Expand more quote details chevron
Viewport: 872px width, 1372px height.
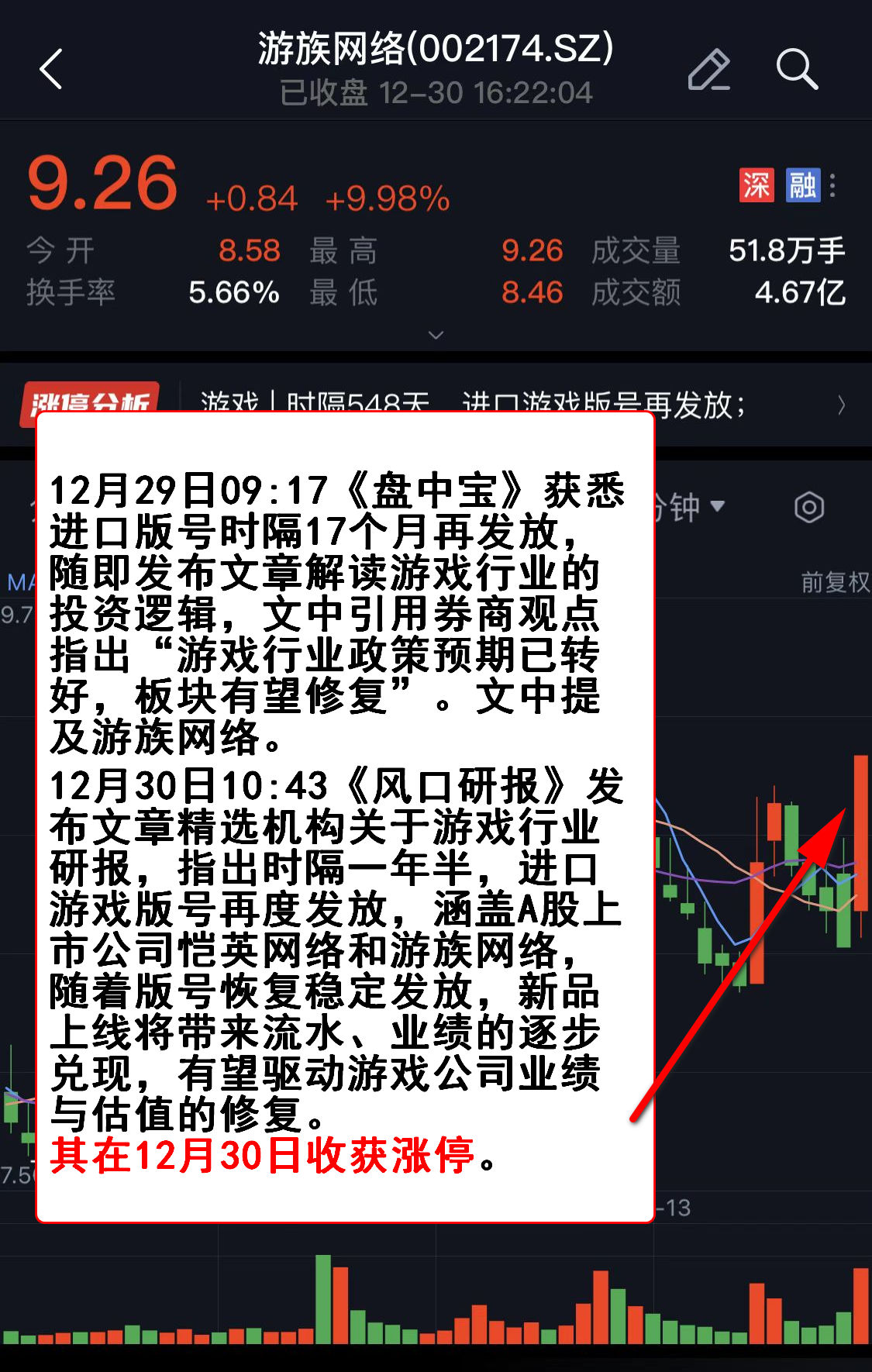(436, 335)
